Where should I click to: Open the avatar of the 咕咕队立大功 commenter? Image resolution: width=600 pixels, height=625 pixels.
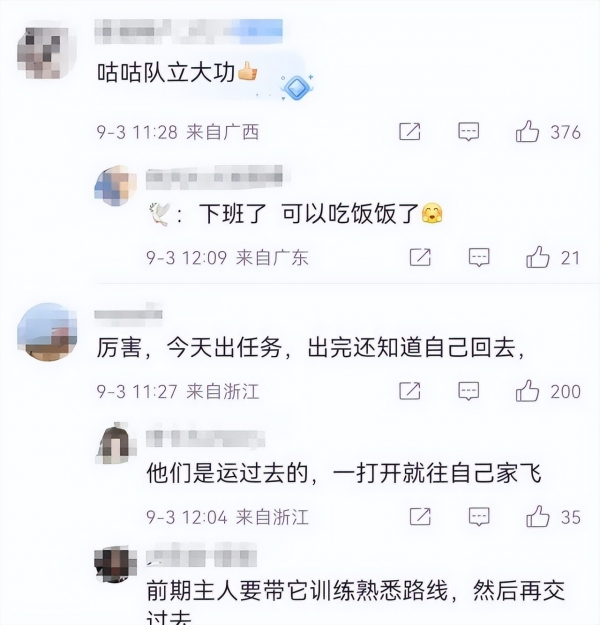46,51
